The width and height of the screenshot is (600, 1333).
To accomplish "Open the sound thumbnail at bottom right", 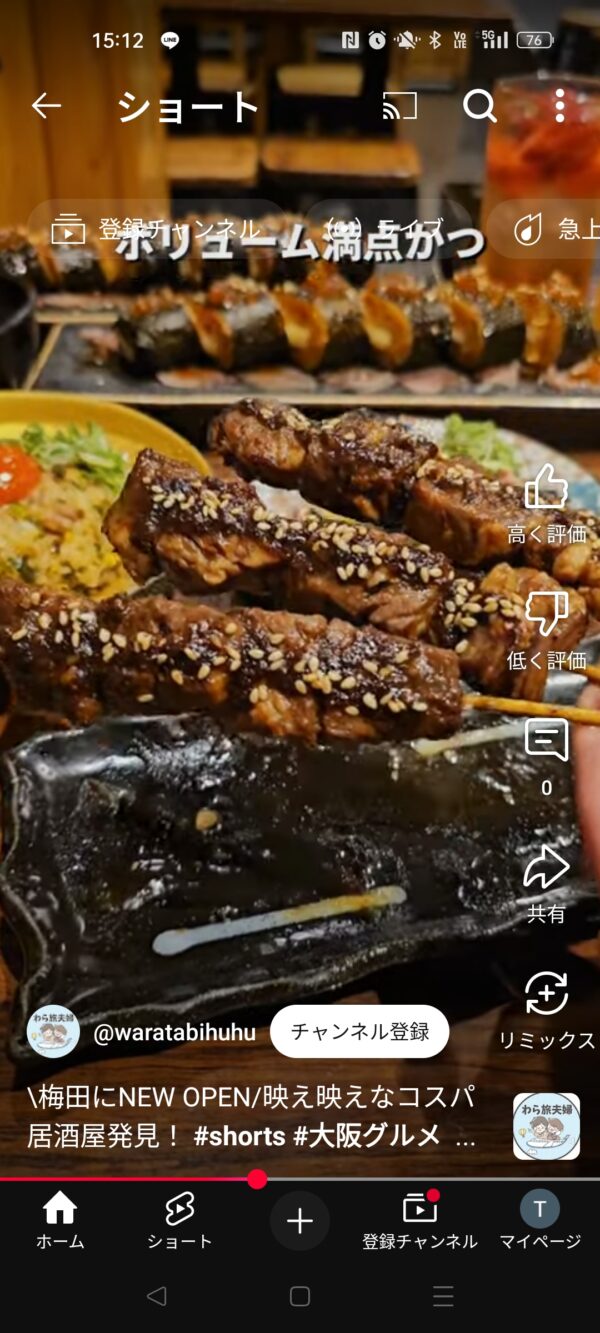I will coord(546,1126).
